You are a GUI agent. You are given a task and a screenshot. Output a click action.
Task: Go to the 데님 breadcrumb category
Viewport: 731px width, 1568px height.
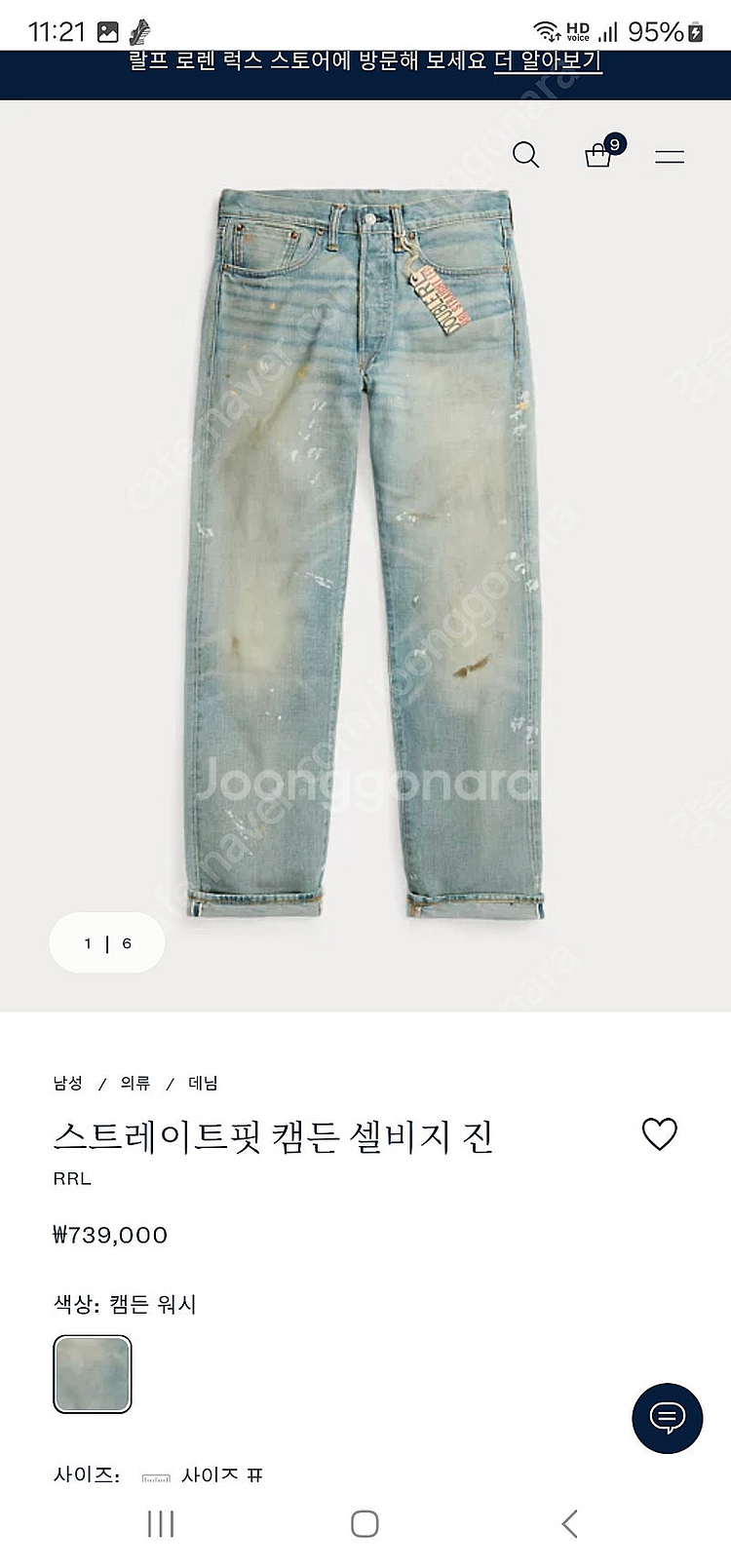point(203,1083)
